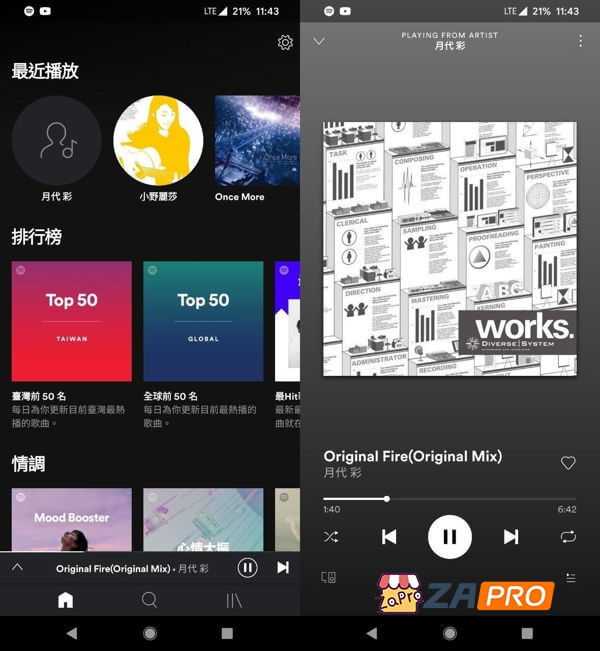Open recently played artist 月代彩

(x=56, y=140)
